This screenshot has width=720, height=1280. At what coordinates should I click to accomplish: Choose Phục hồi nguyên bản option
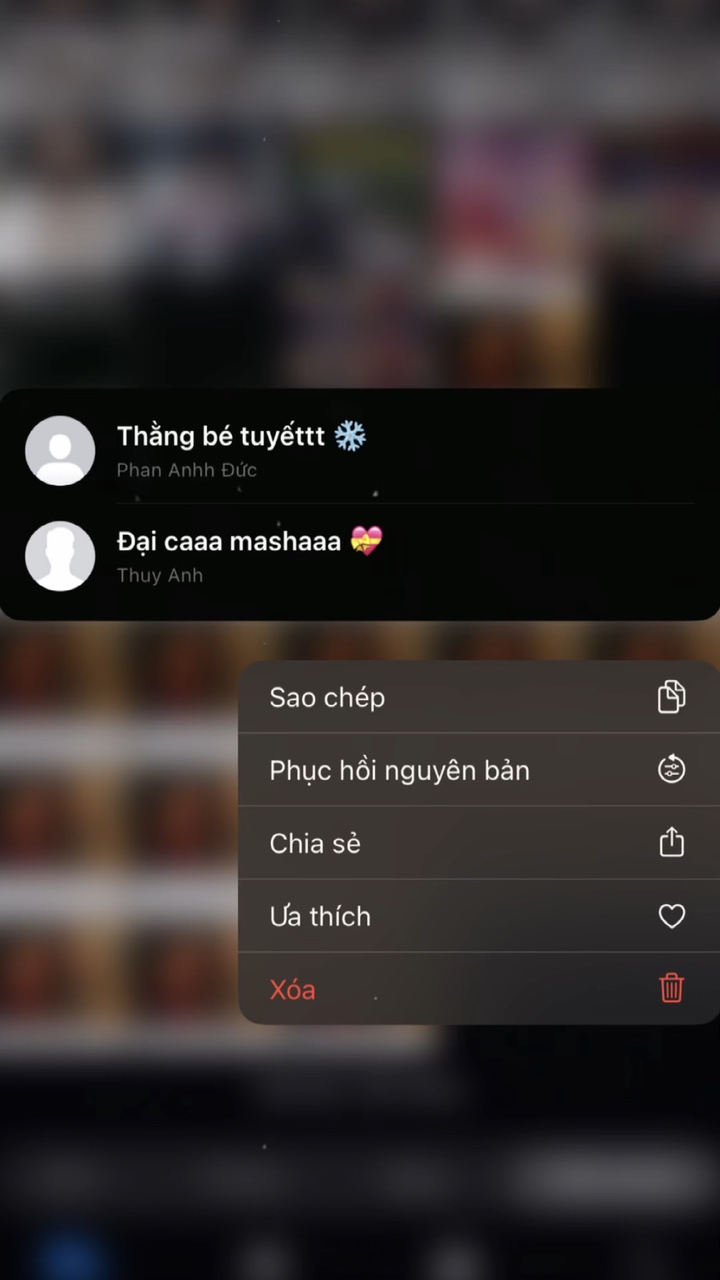pos(479,770)
